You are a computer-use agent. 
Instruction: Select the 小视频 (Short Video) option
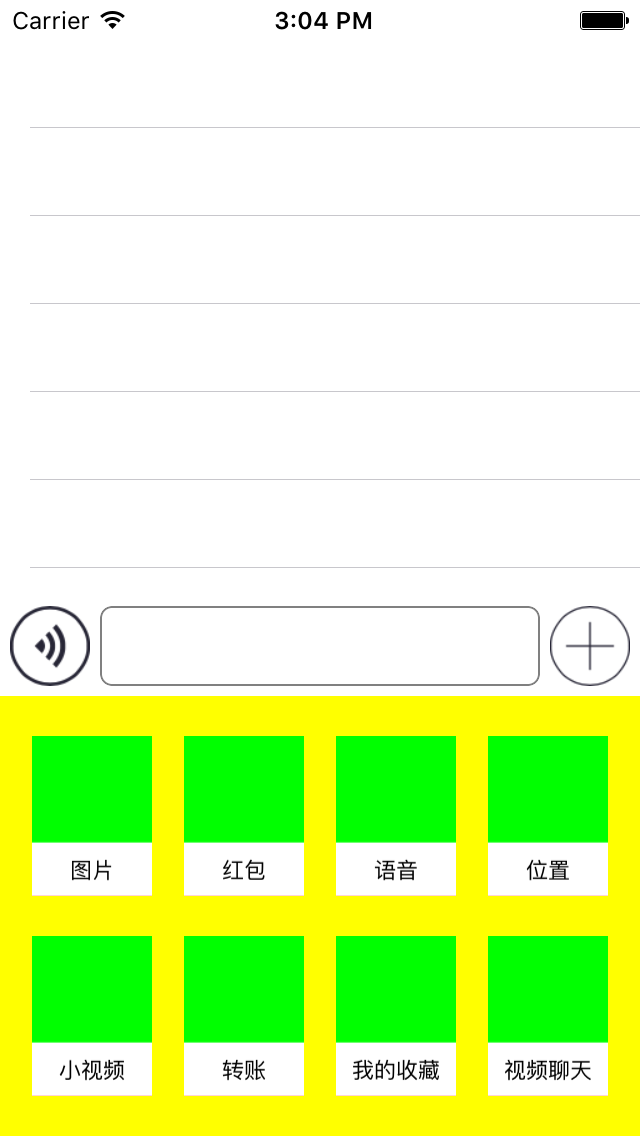[92, 1014]
